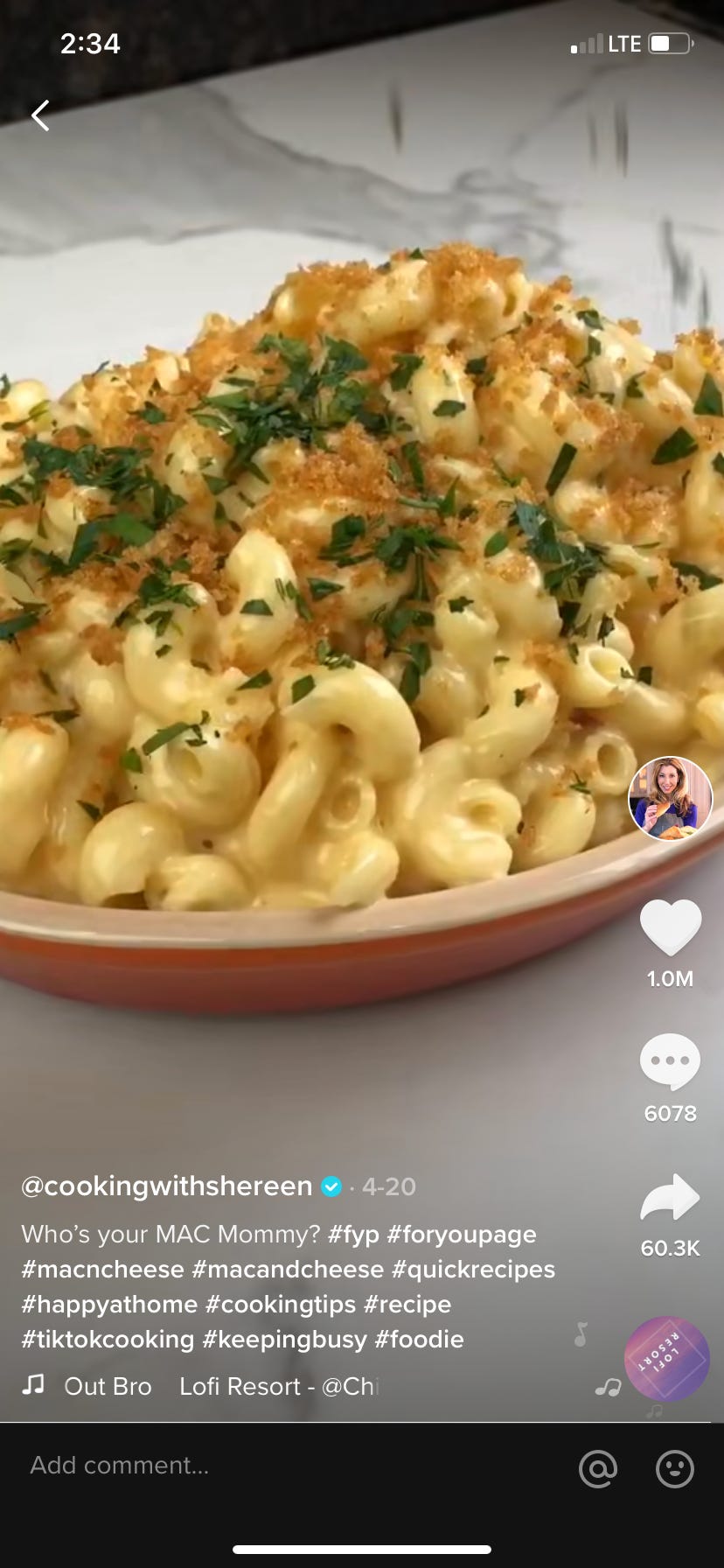
Task: Share this video with the arrow icon
Action: click(671, 1197)
